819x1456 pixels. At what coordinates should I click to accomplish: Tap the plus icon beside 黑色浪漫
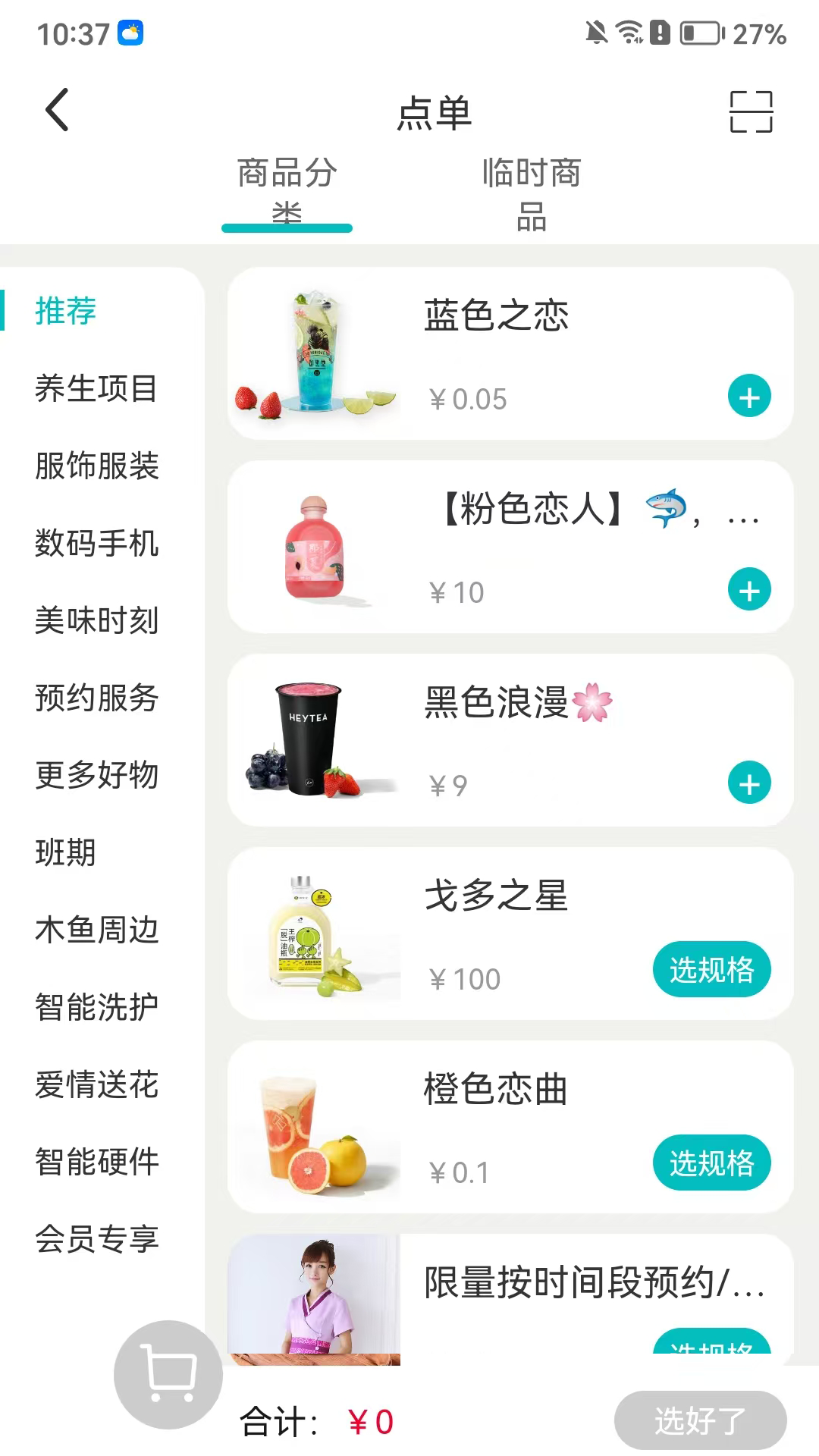pos(749,783)
